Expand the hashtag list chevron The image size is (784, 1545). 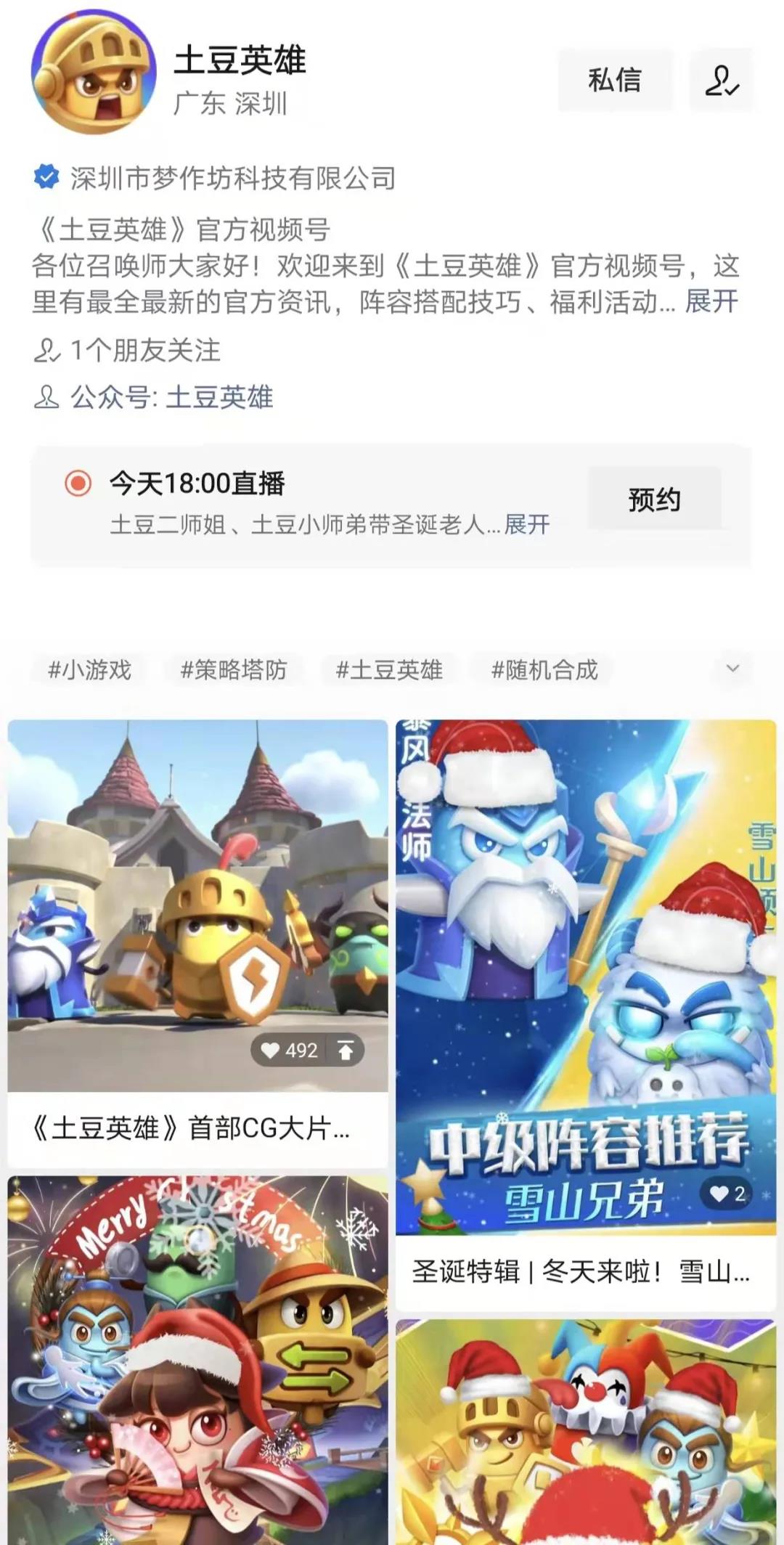click(x=732, y=668)
